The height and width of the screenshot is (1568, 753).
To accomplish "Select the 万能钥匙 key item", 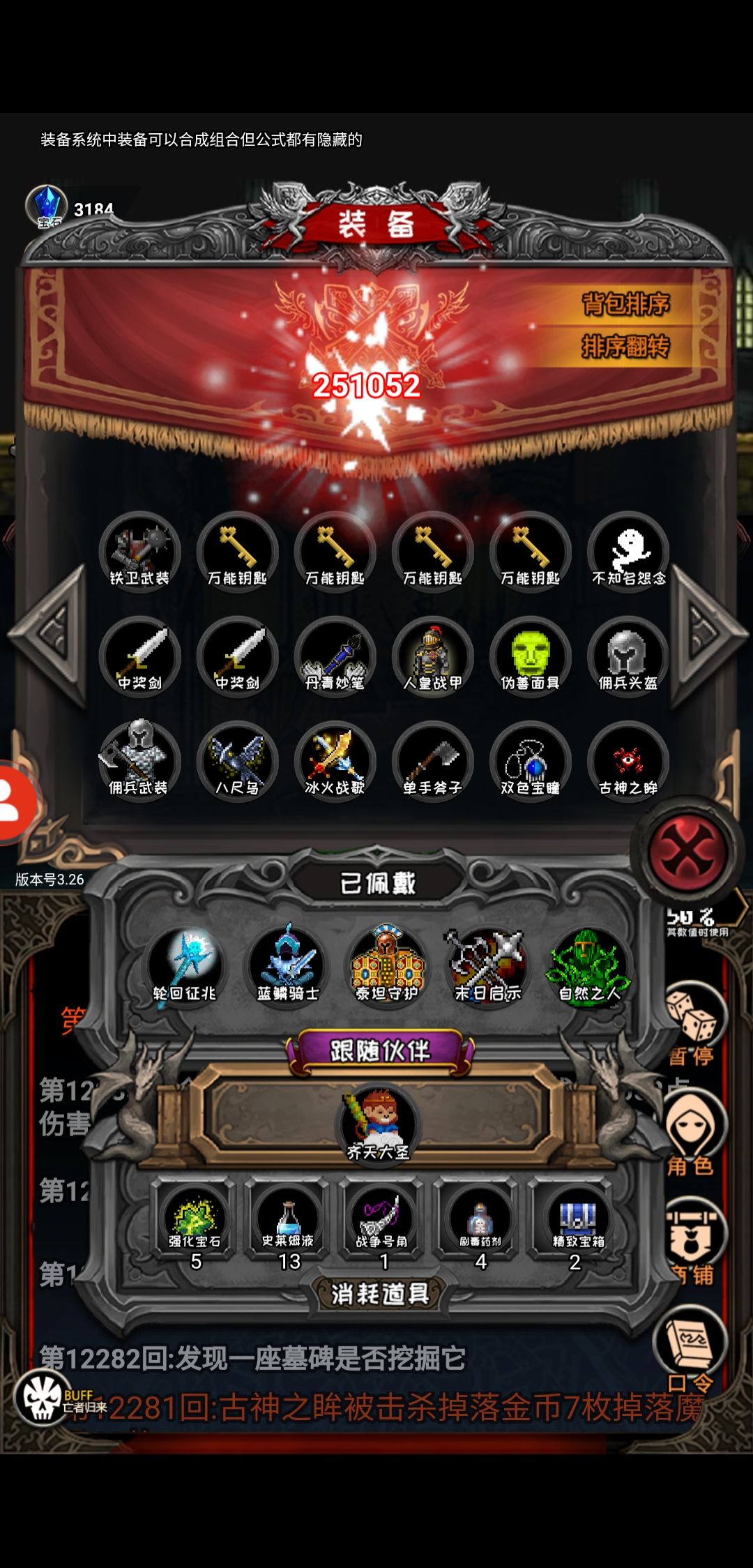I will tap(237, 555).
